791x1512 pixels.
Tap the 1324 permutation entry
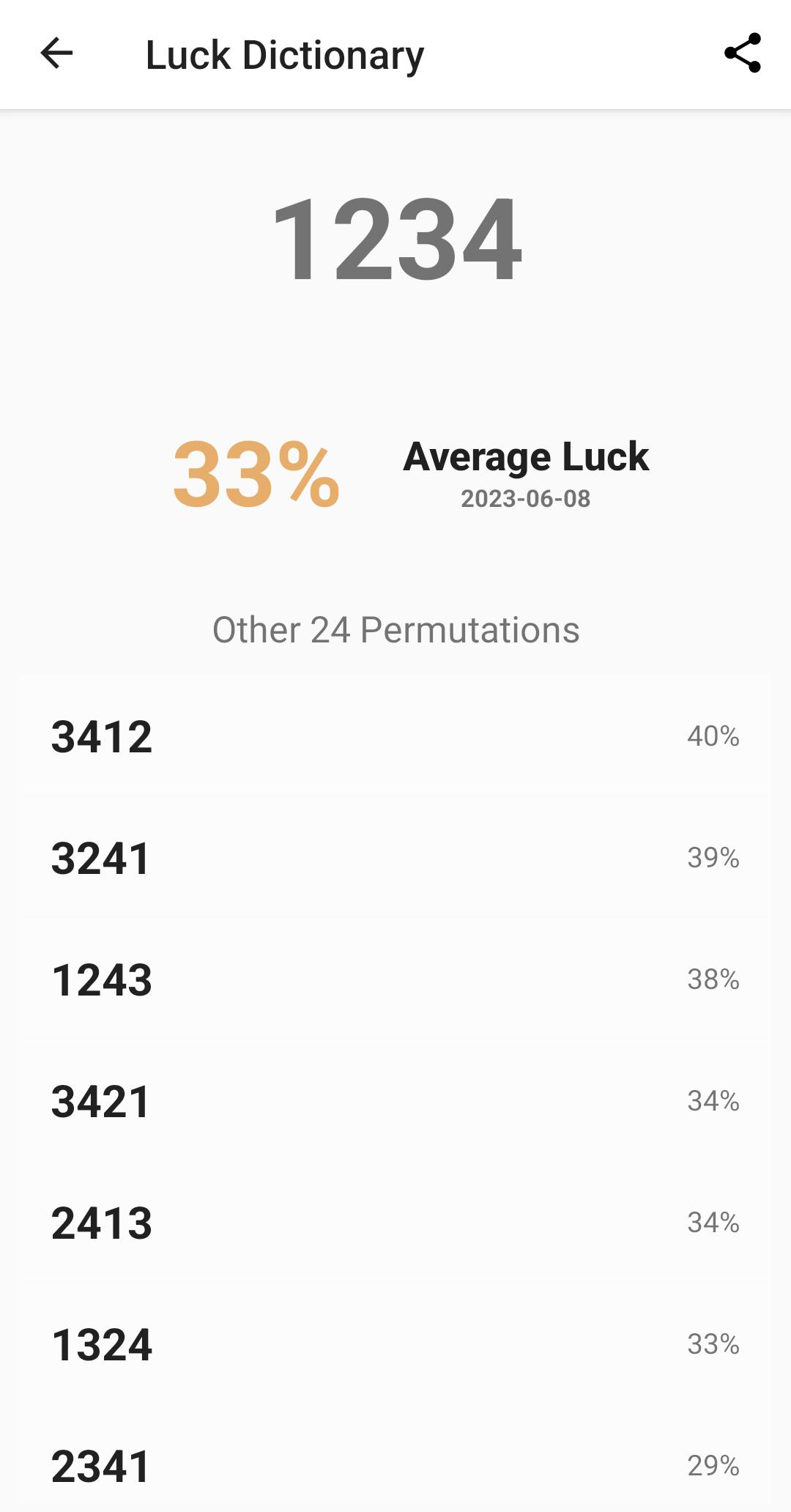395,1344
